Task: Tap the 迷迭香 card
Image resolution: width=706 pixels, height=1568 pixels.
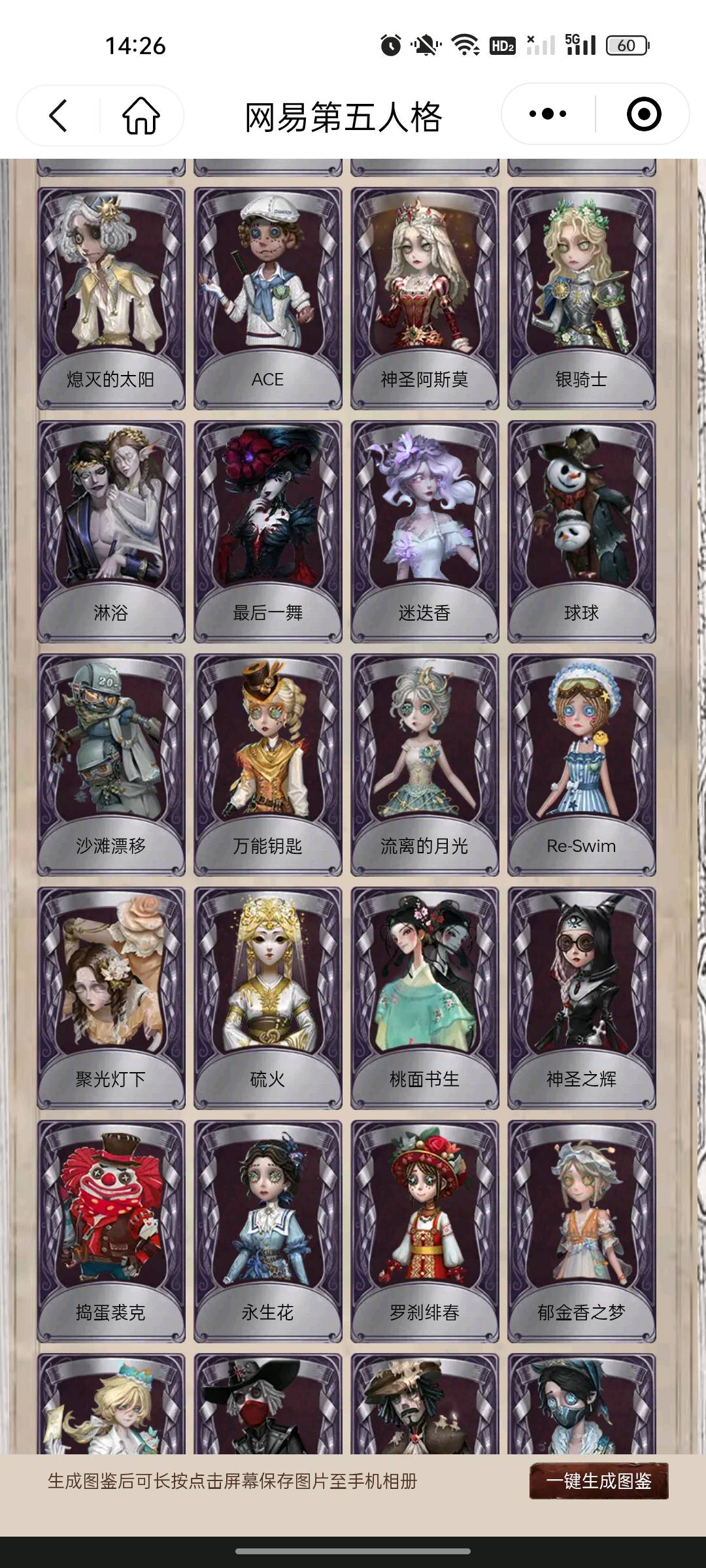Action: 425,532
